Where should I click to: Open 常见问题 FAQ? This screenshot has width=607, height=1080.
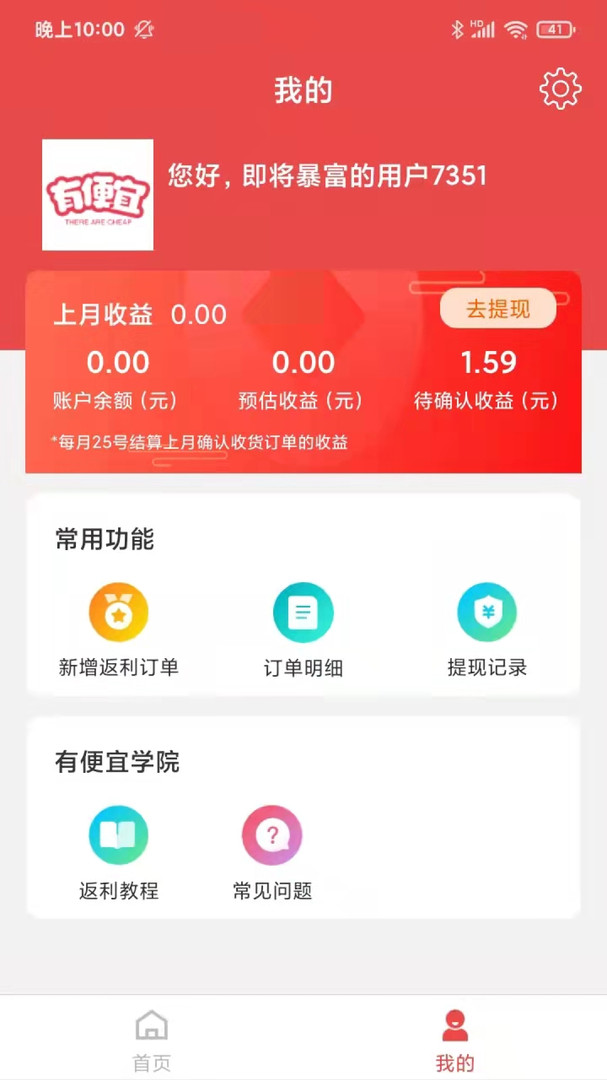(x=272, y=853)
